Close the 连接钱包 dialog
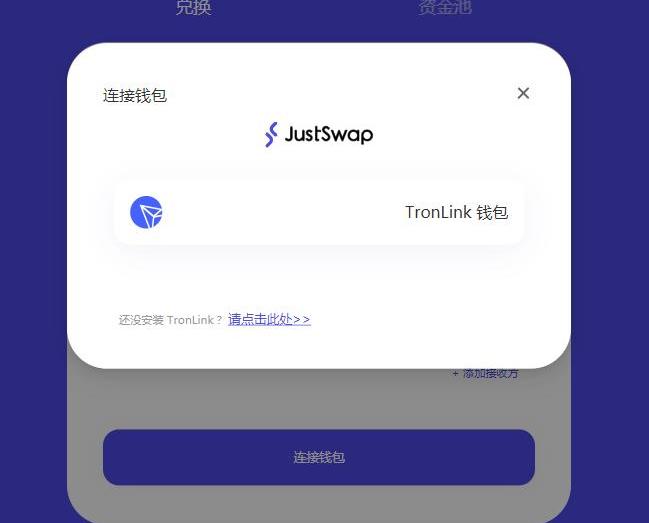The image size is (649, 523). pos(523,93)
